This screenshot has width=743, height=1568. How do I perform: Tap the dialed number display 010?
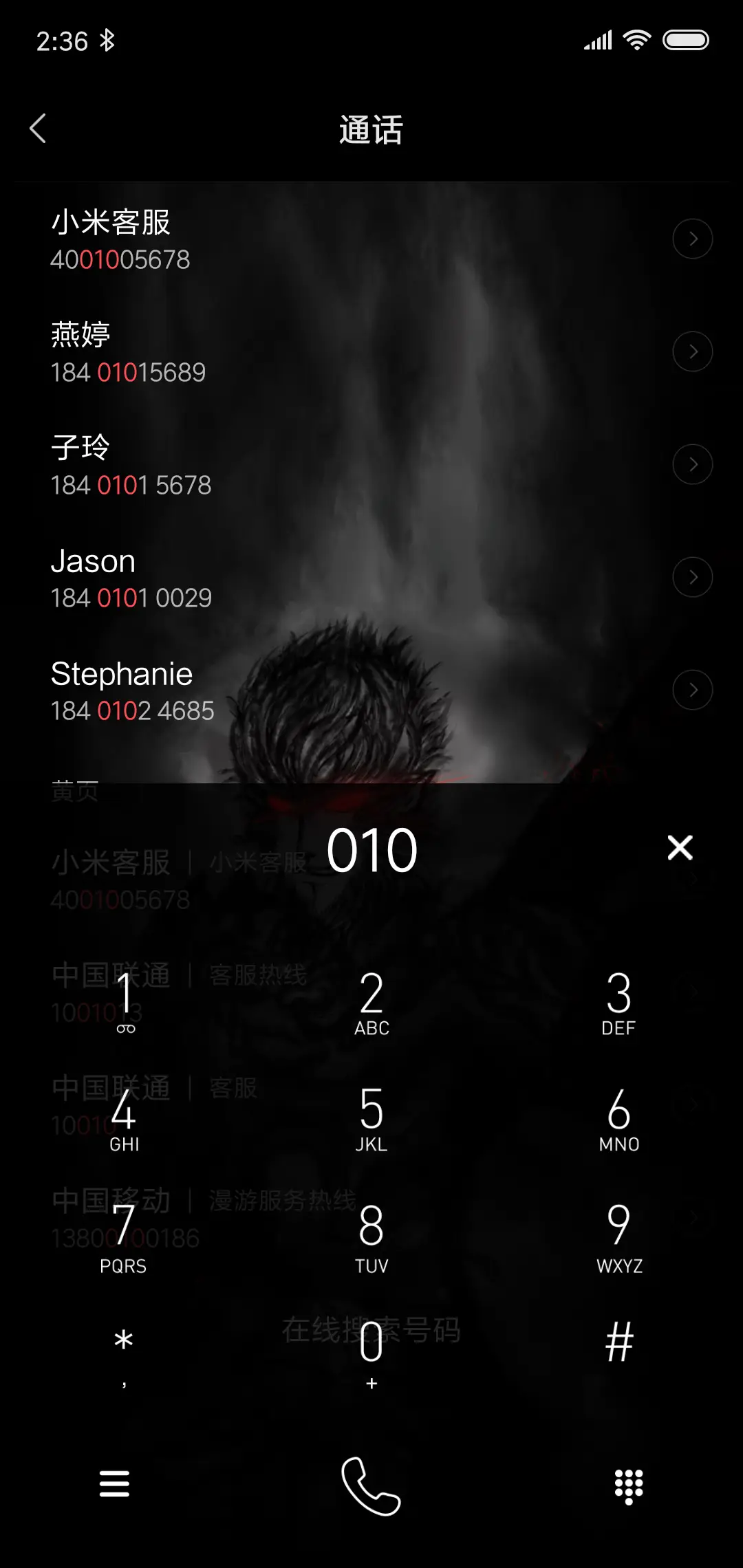pos(371,849)
